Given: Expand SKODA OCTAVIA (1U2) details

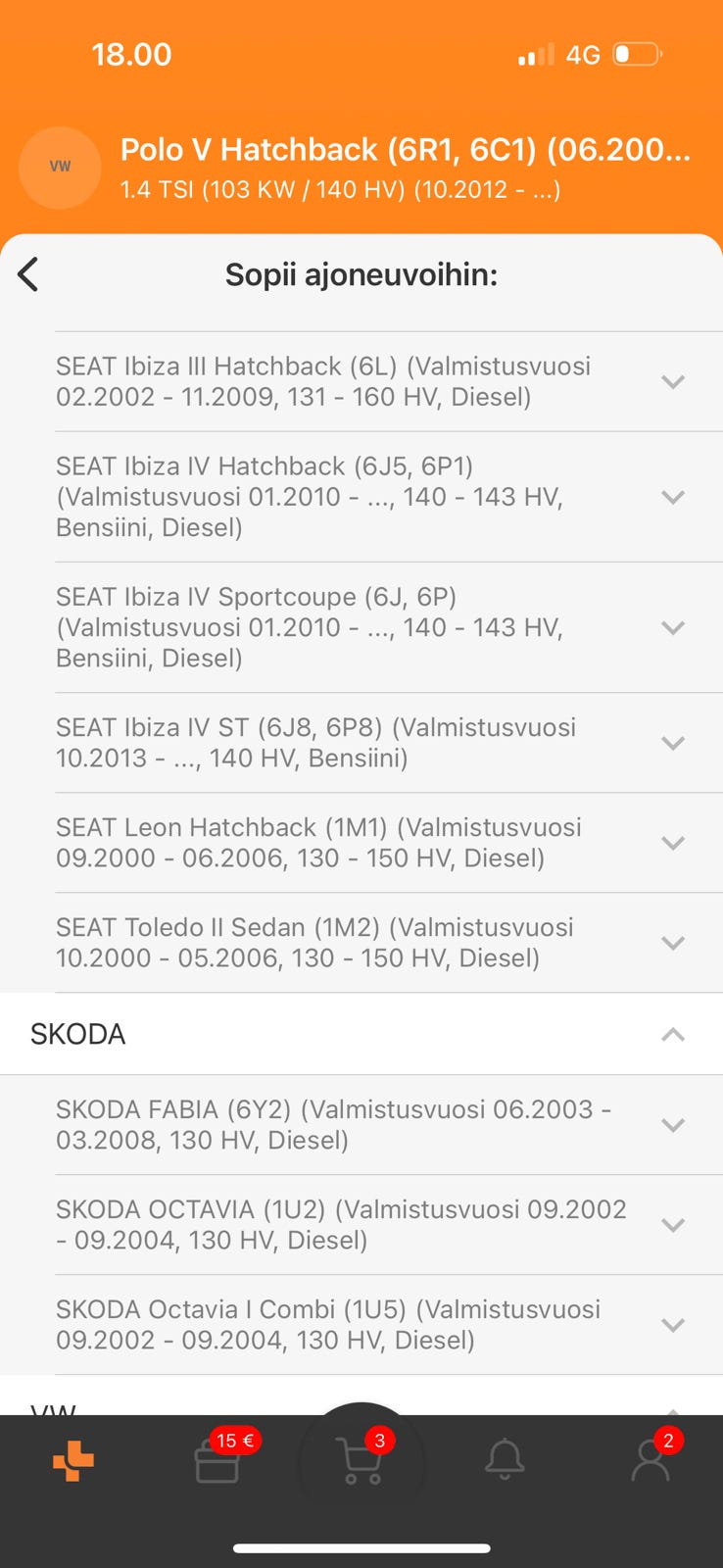Looking at the screenshot, I should coord(672,1225).
